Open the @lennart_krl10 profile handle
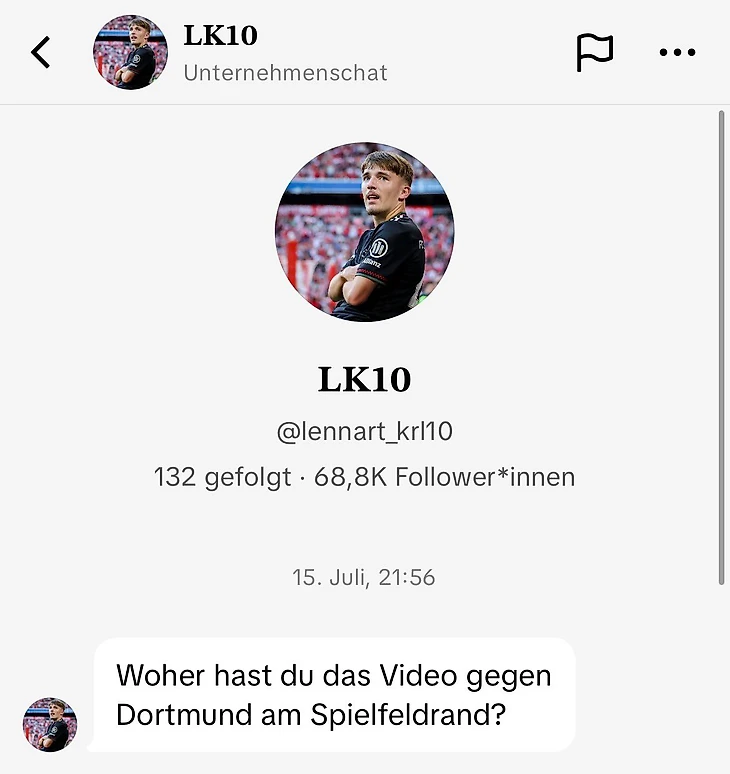The image size is (730, 774). click(x=364, y=431)
